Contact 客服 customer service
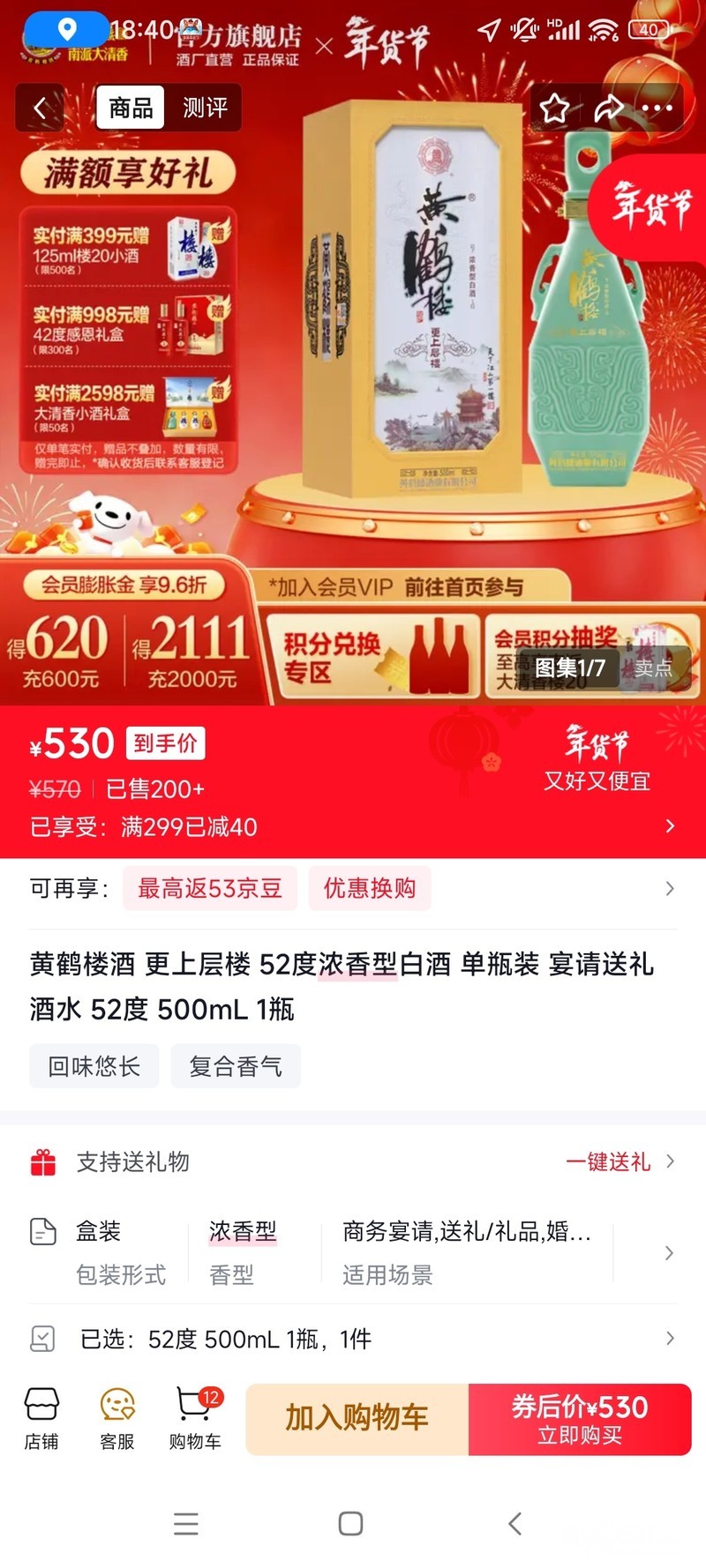This screenshot has width=706, height=1568. (x=117, y=1419)
